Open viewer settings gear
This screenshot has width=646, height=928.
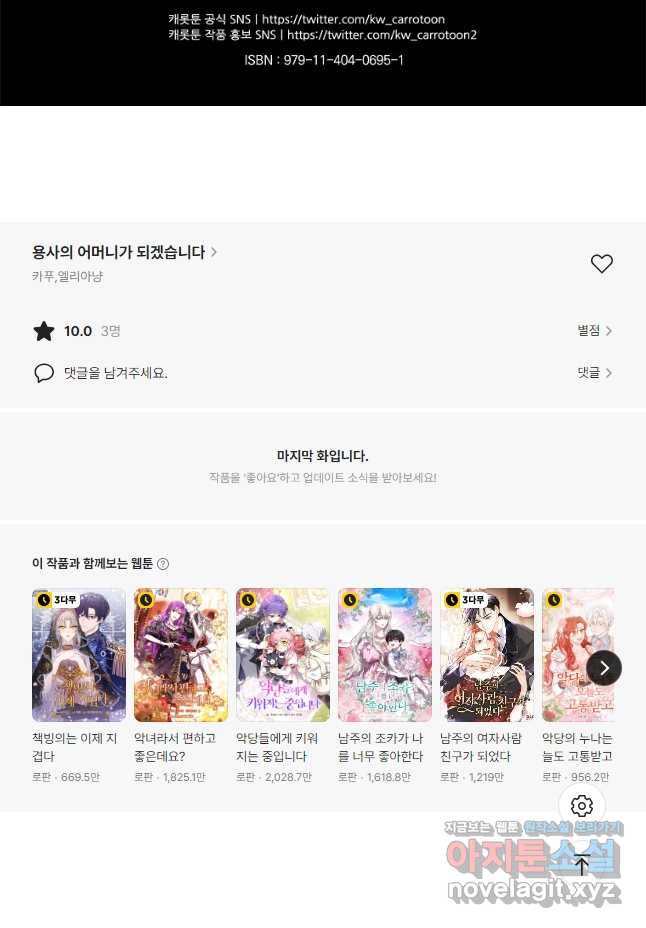(582, 805)
